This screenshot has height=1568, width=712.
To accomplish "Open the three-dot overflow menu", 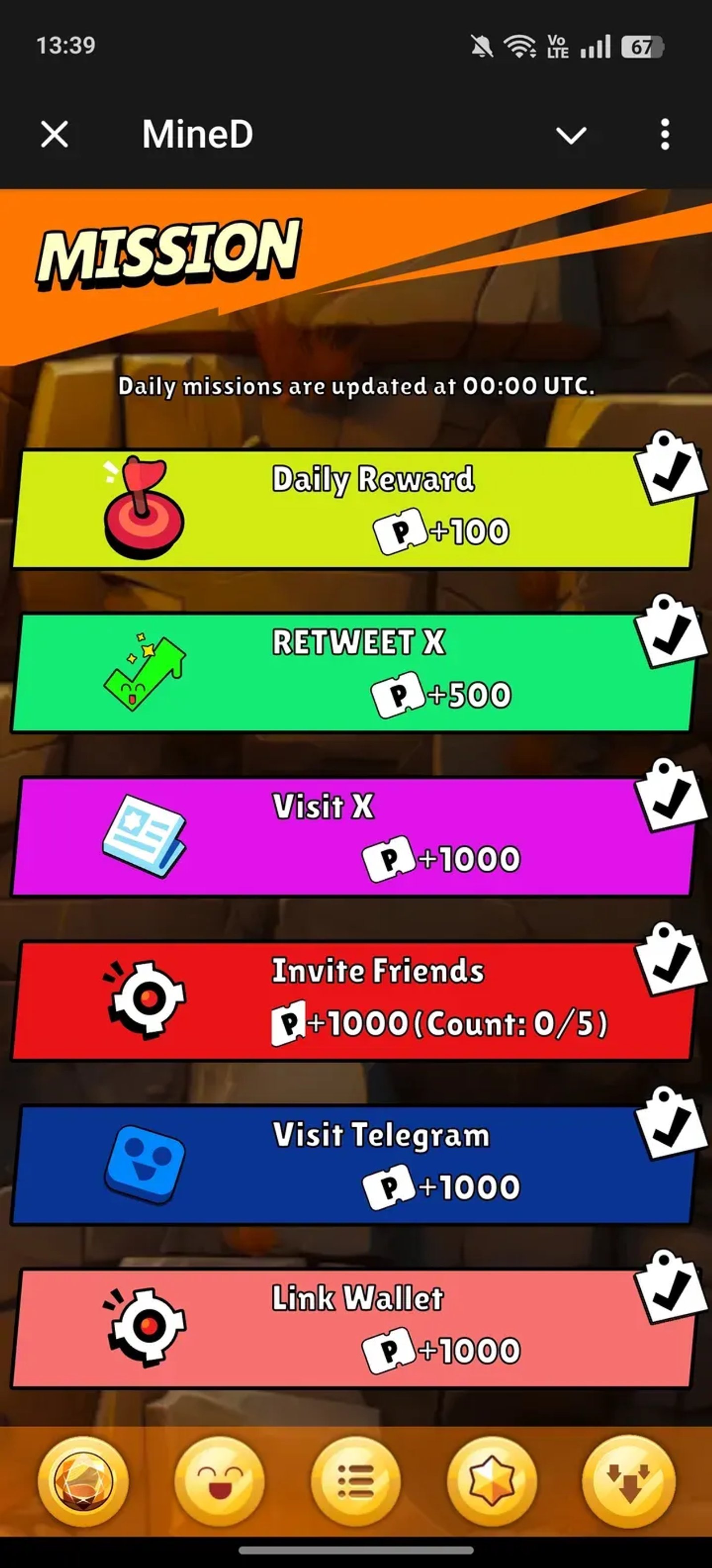I will pos(664,134).
